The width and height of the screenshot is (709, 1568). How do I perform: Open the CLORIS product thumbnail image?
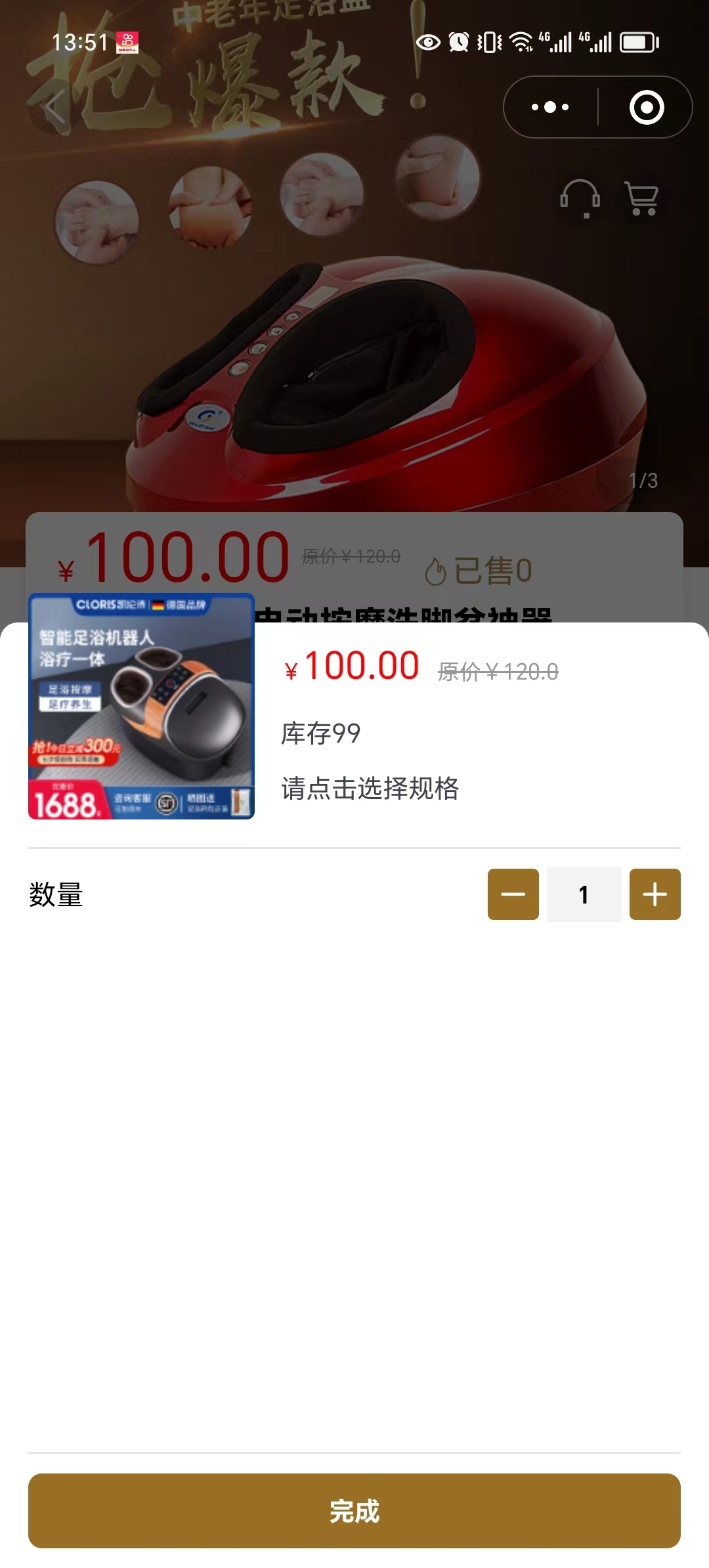(140, 707)
